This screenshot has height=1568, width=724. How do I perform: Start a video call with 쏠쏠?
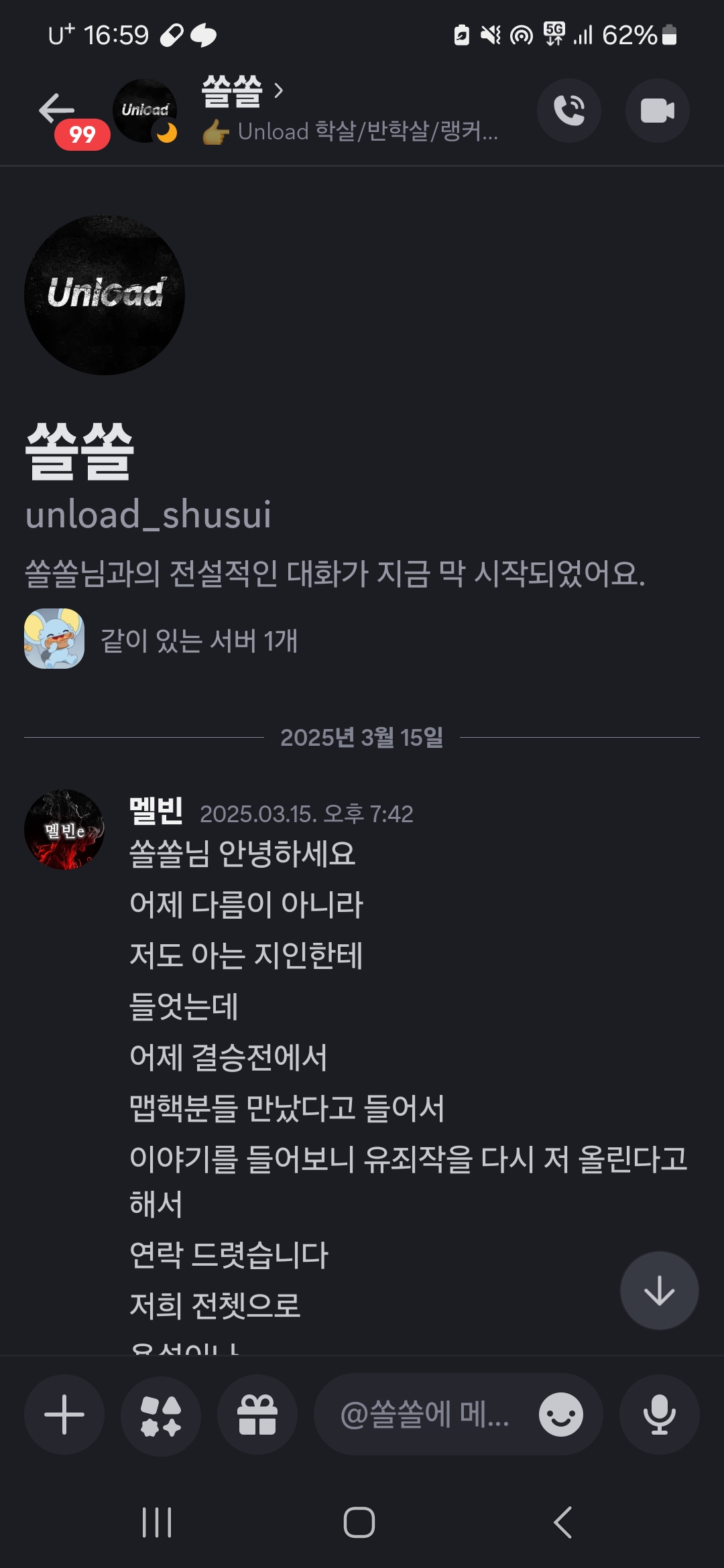(x=657, y=111)
